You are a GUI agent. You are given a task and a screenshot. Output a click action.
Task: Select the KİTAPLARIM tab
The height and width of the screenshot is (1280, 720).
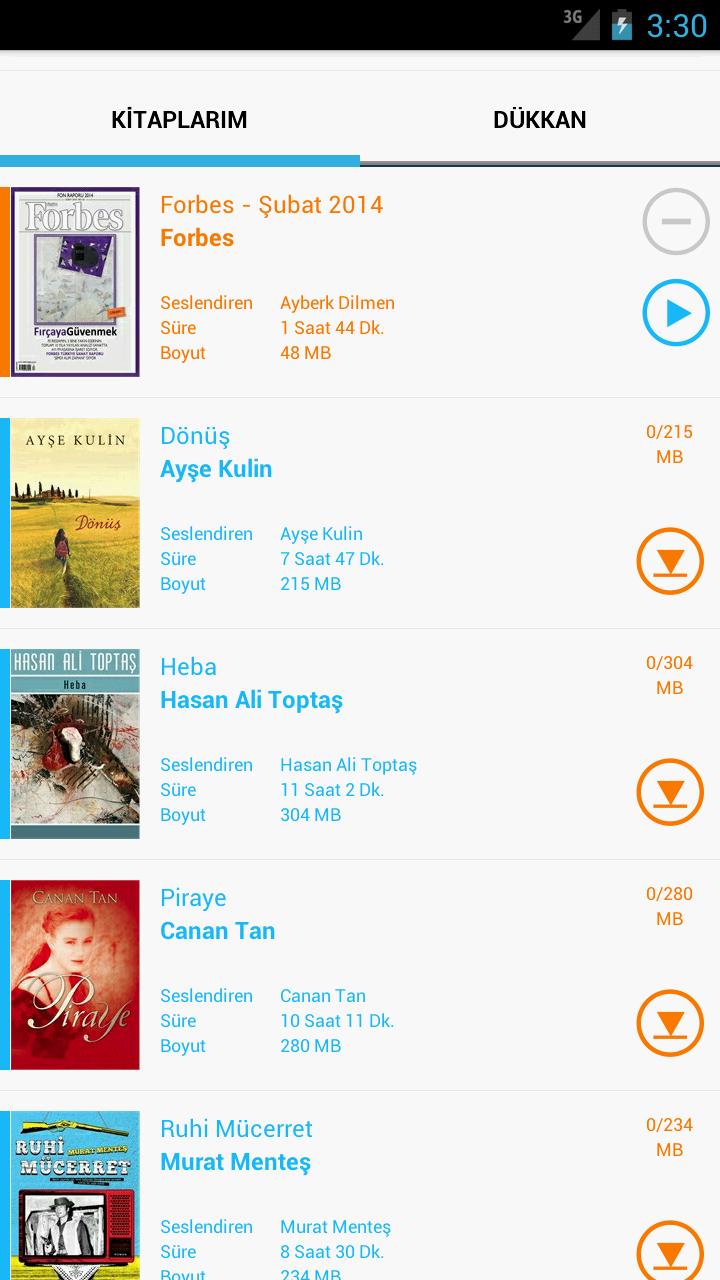coord(179,120)
